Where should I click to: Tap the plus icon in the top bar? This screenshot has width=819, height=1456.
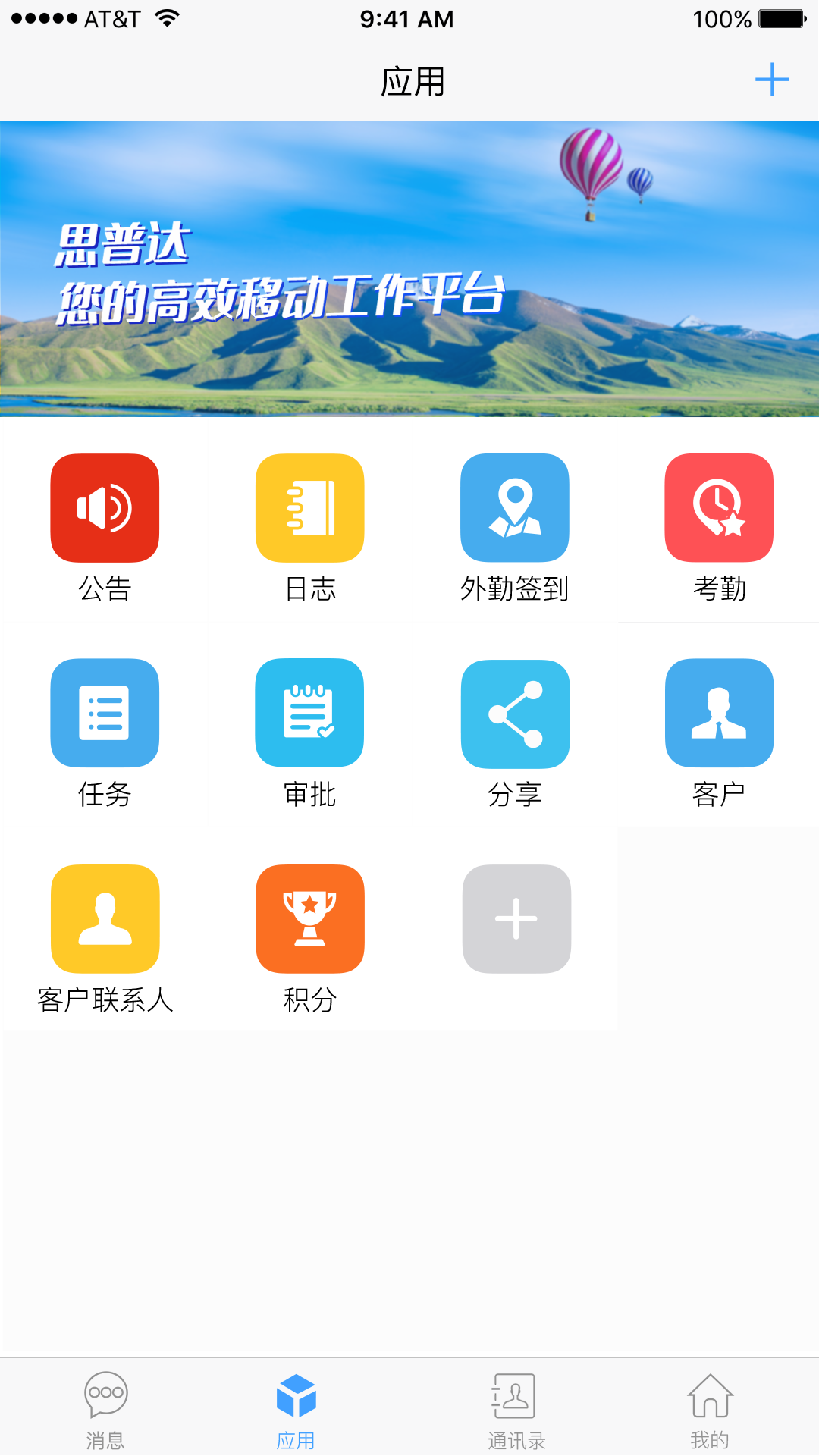point(772,80)
